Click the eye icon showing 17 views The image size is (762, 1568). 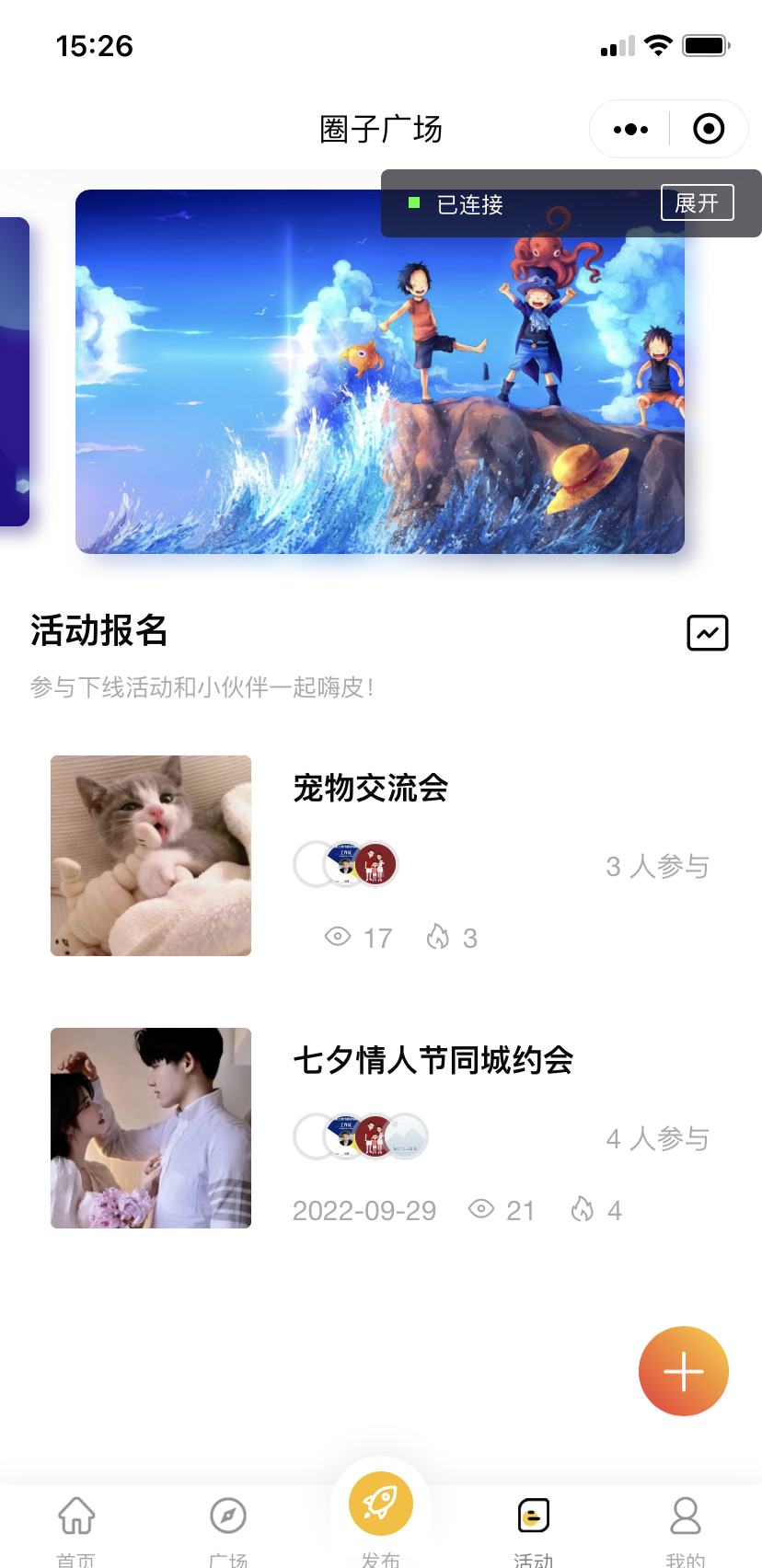click(339, 936)
